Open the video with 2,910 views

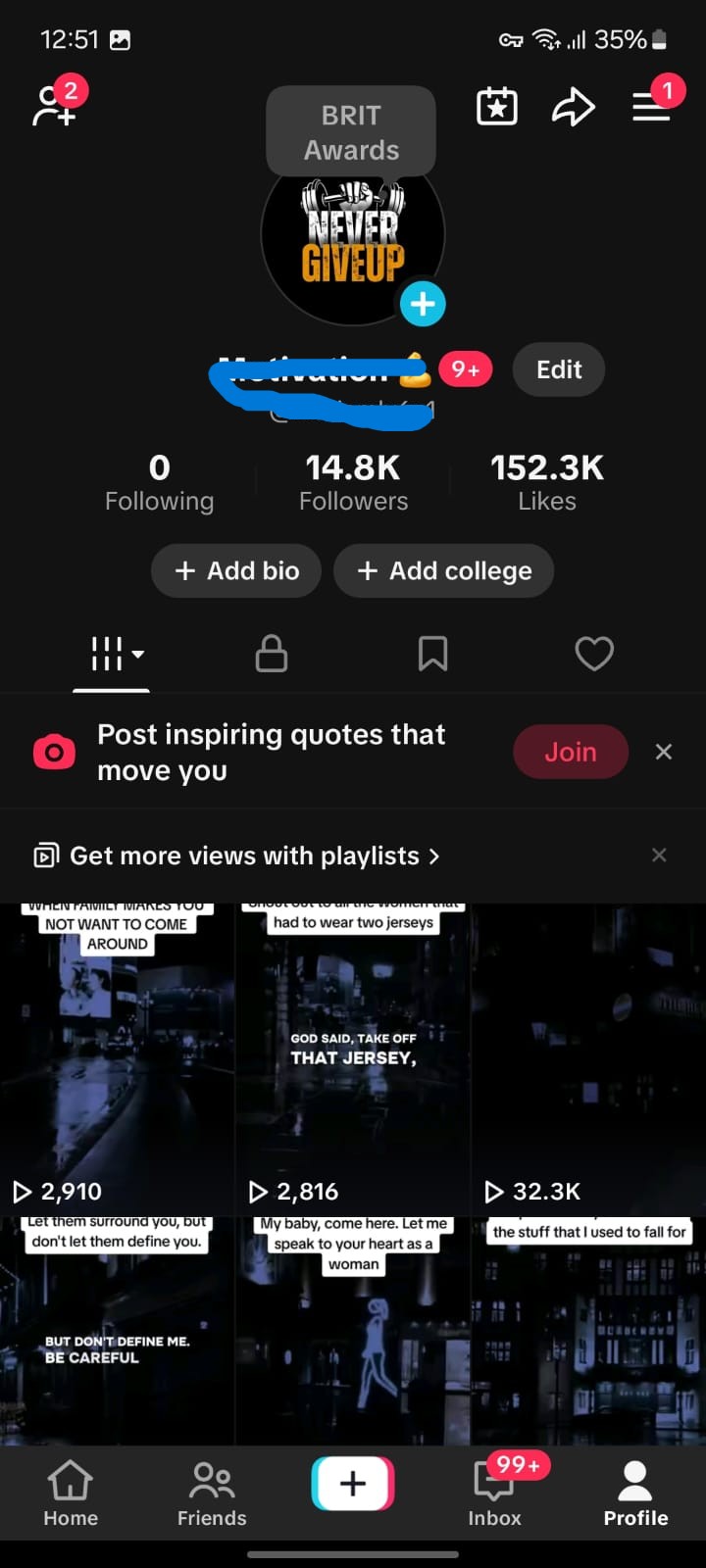pos(117,1058)
